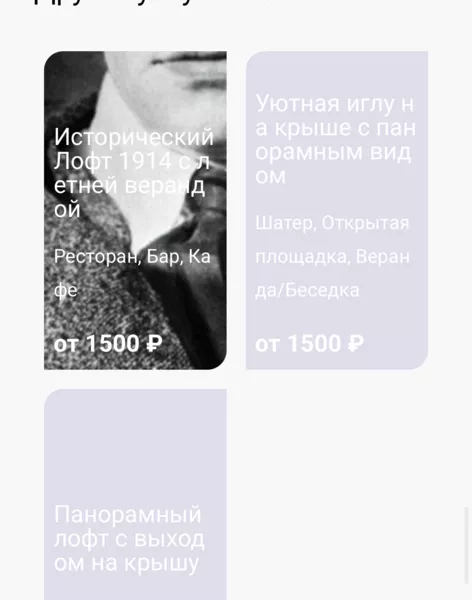Open the Панорамный лофт с выходом на крышу card

click(135, 494)
